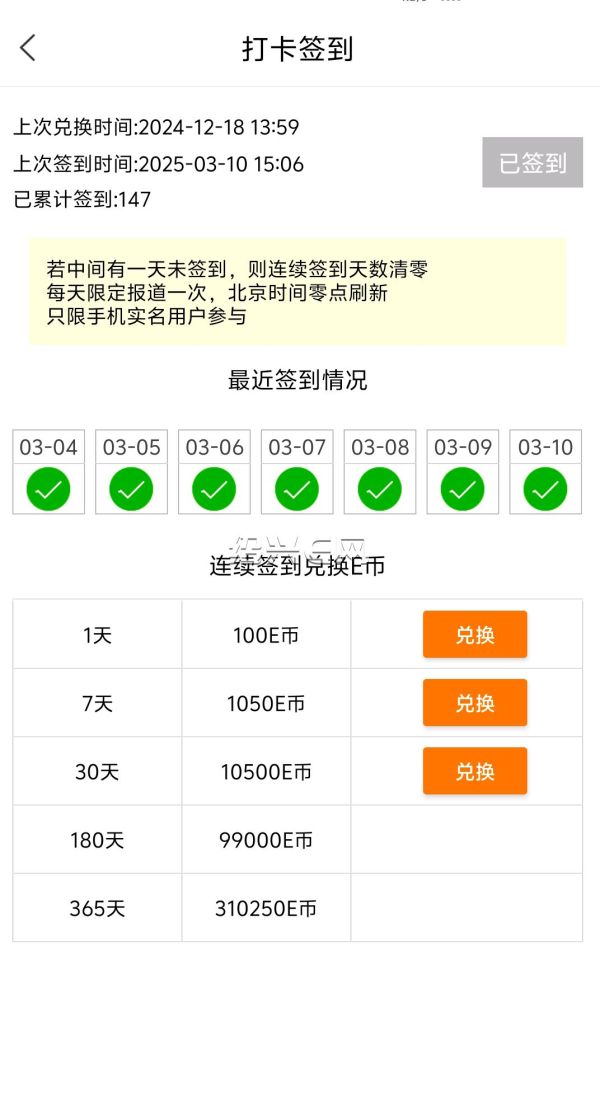The image size is (600, 1100).
Task: Redeem 1050E币 for 7天 sign-in
Action: click(475, 702)
